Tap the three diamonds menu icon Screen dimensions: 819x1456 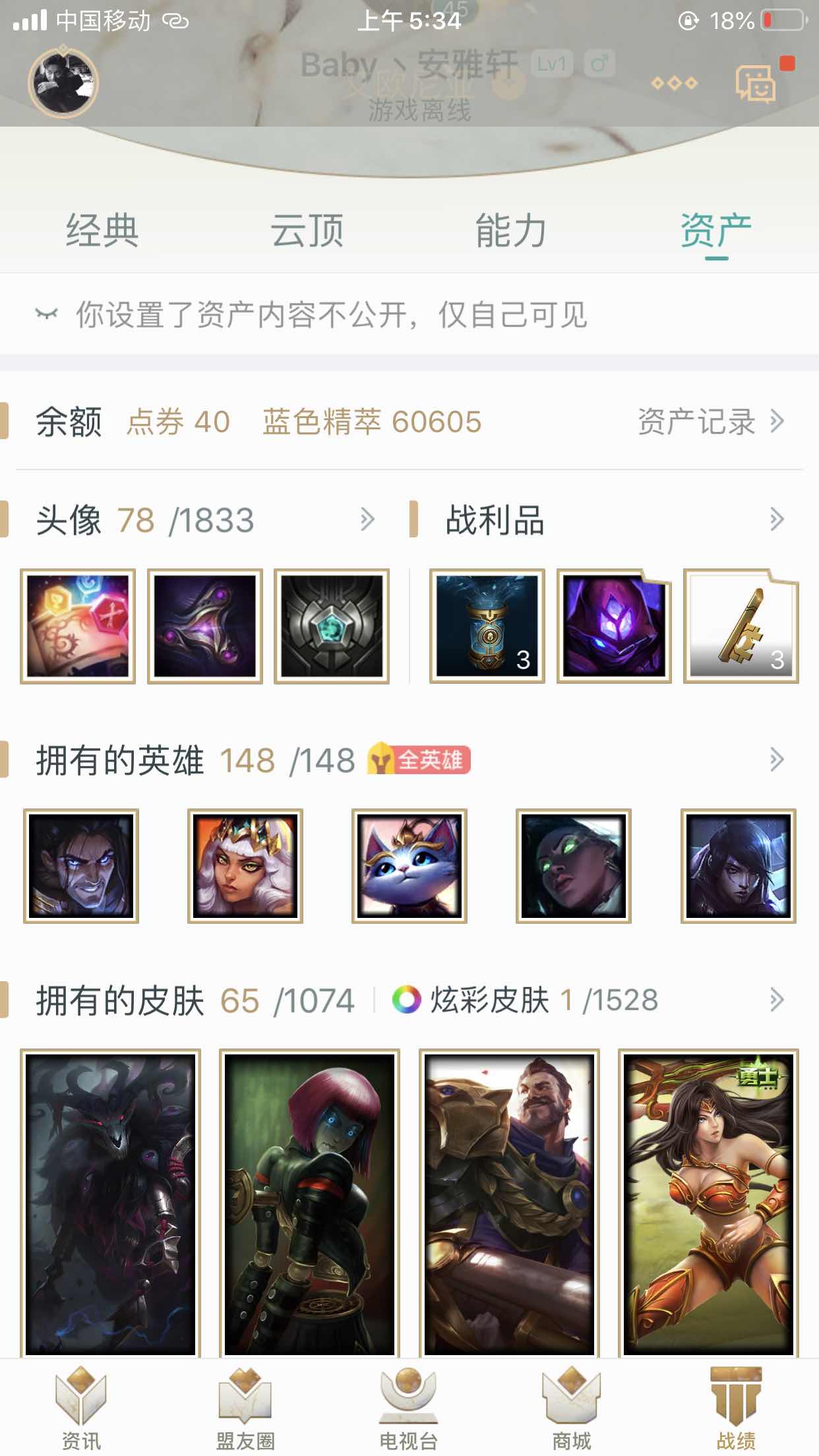coord(674,83)
